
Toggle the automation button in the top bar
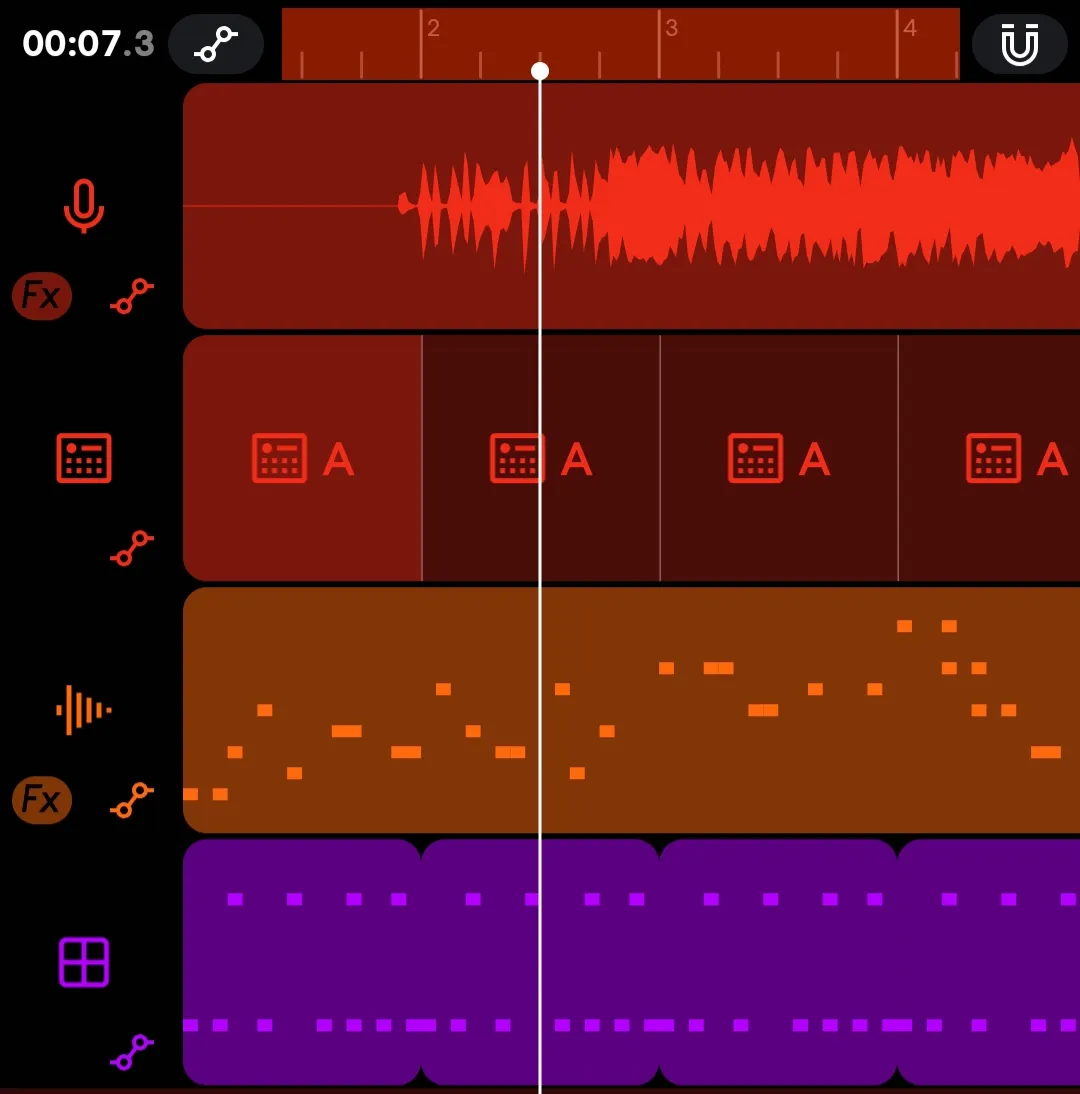coord(216,44)
